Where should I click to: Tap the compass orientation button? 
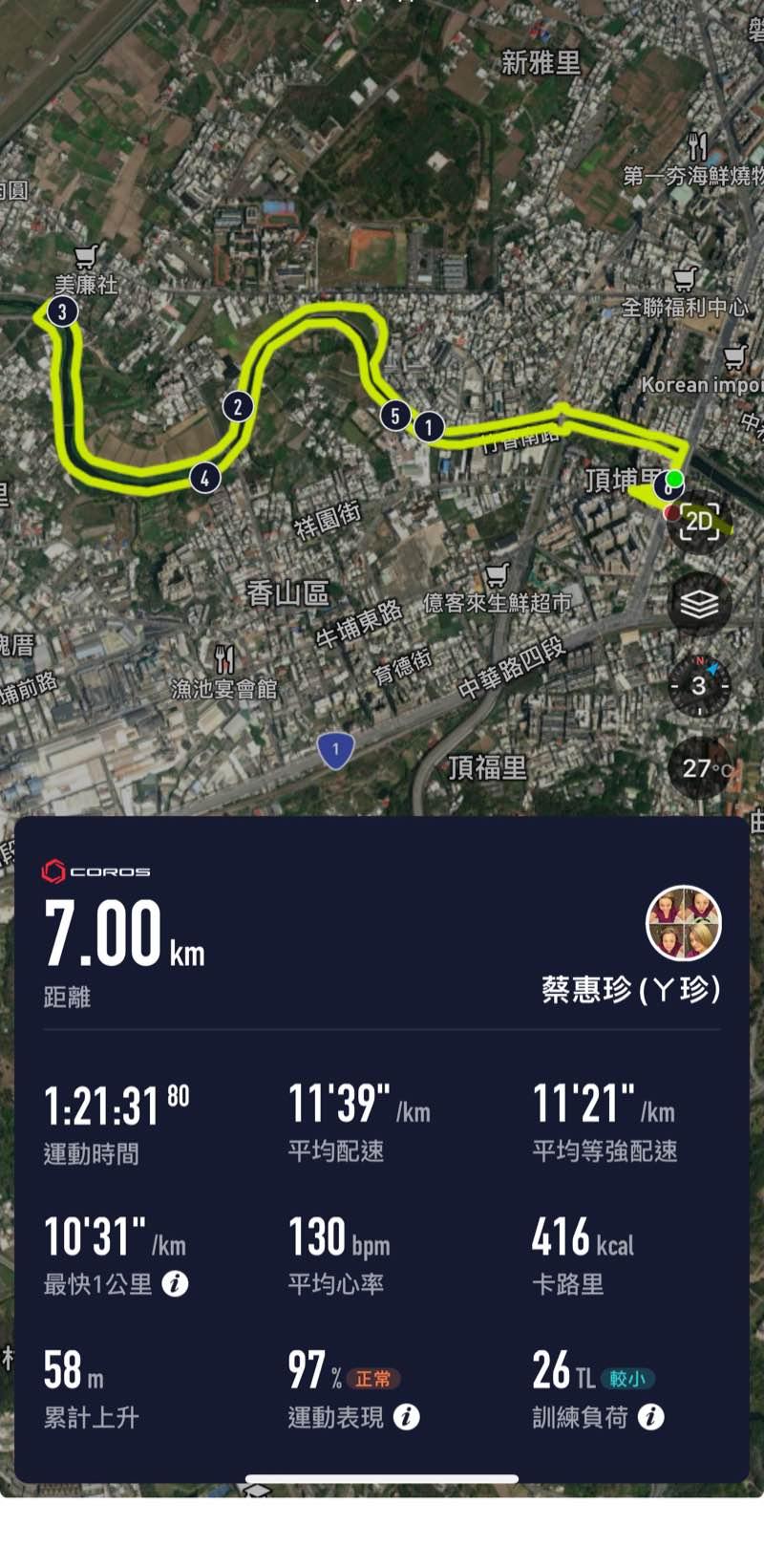(699, 685)
